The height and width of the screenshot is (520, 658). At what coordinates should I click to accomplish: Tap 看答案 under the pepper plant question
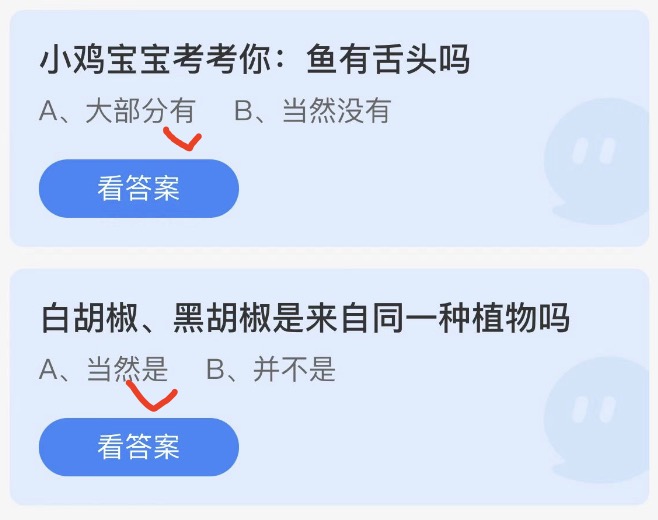139,447
